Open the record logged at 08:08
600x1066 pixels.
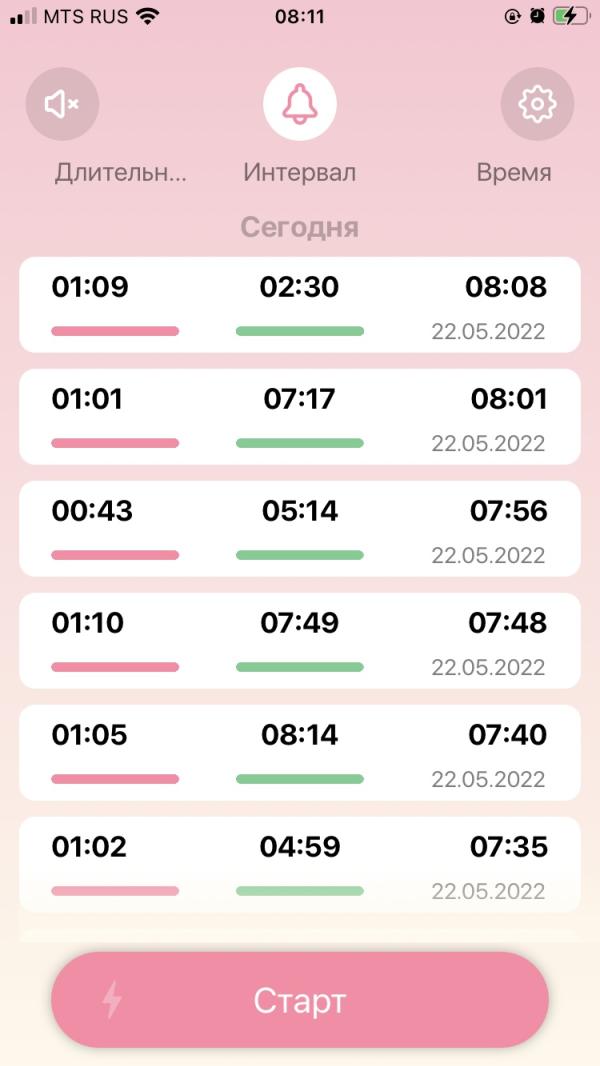click(300, 304)
